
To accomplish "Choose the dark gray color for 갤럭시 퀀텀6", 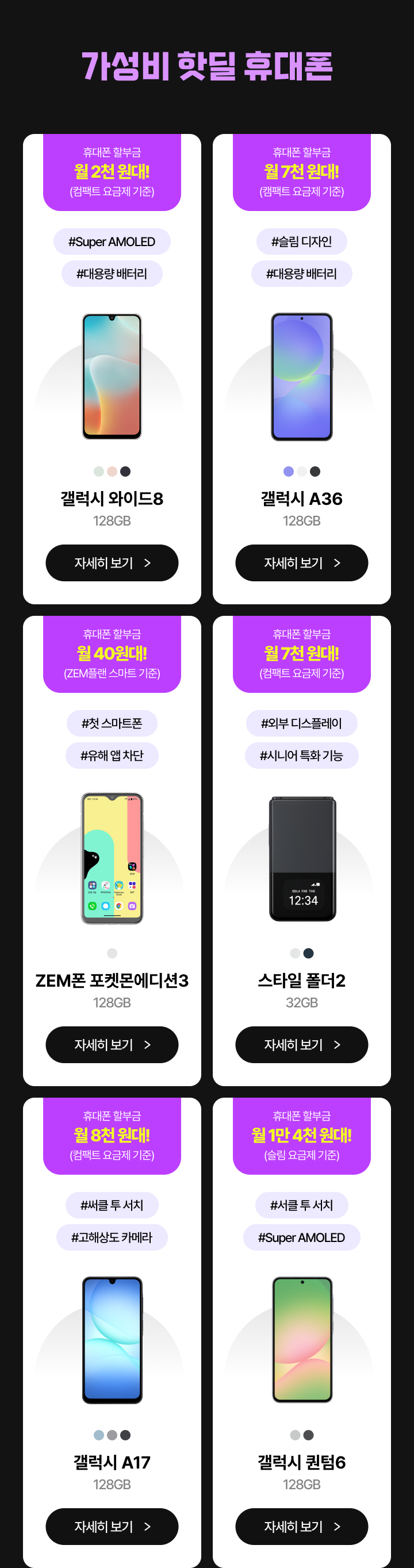I will [x=309, y=1435].
